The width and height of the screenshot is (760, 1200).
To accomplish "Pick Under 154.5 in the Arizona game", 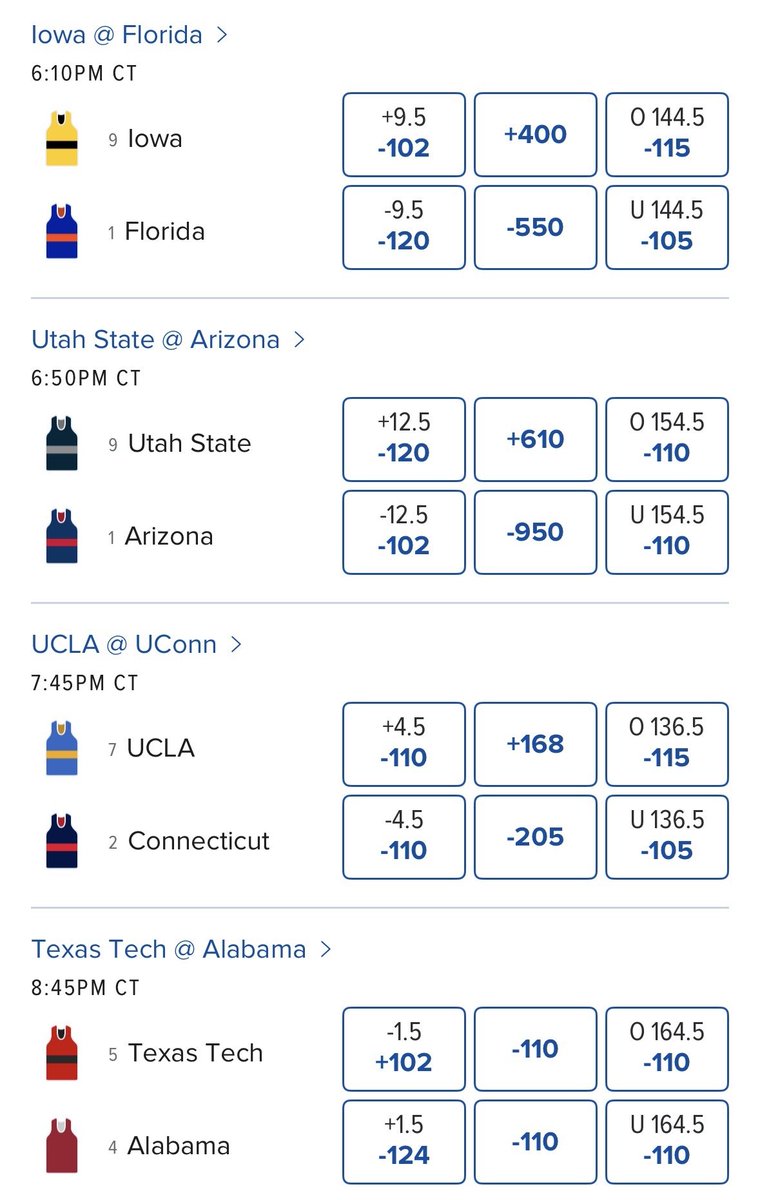I will pyautogui.click(x=667, y=532).
